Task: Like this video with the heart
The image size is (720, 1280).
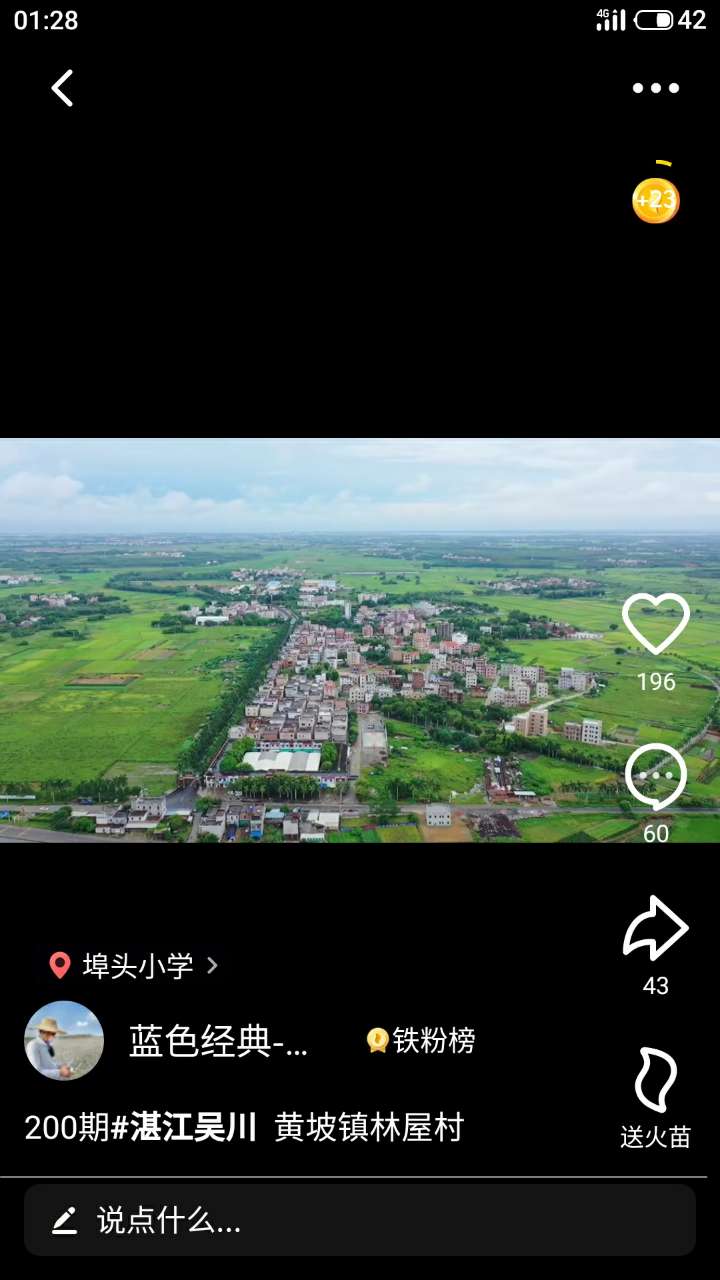Action: point(656,624)
